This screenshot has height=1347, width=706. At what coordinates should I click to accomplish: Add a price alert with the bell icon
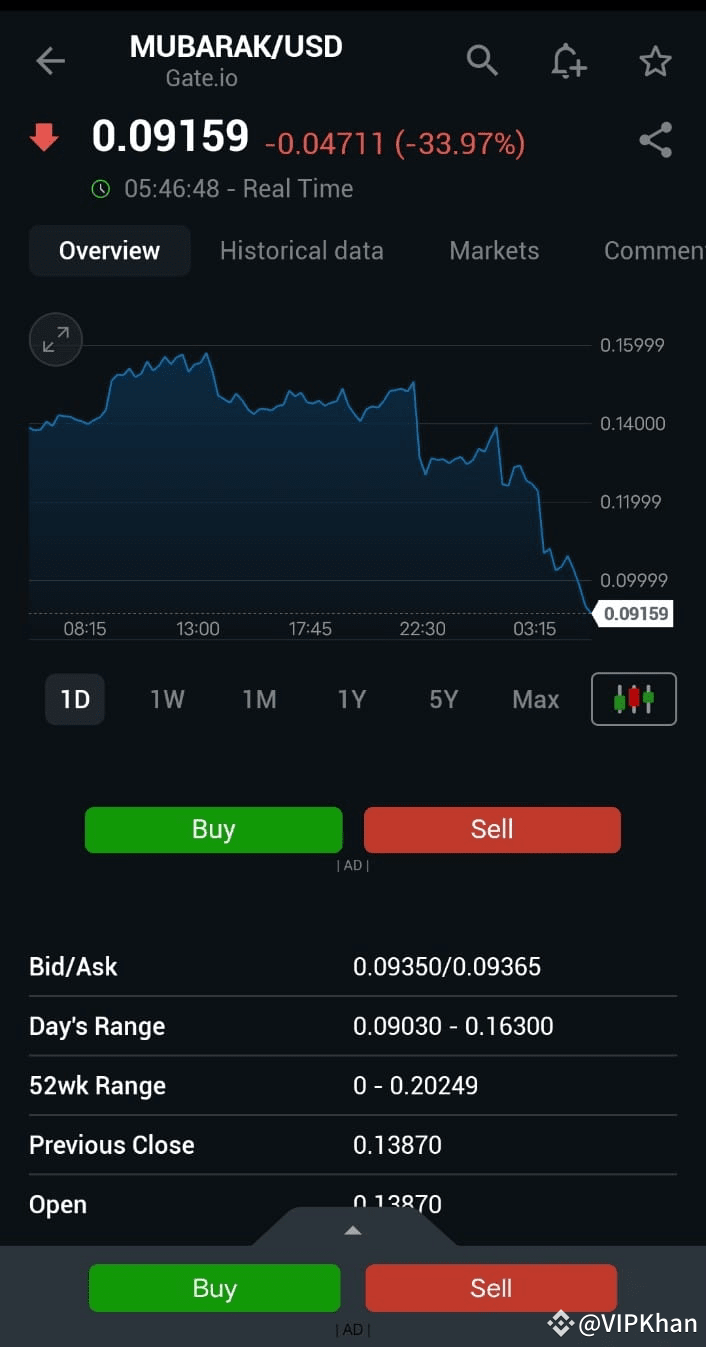pyautogui.click(x=568, y=61)
